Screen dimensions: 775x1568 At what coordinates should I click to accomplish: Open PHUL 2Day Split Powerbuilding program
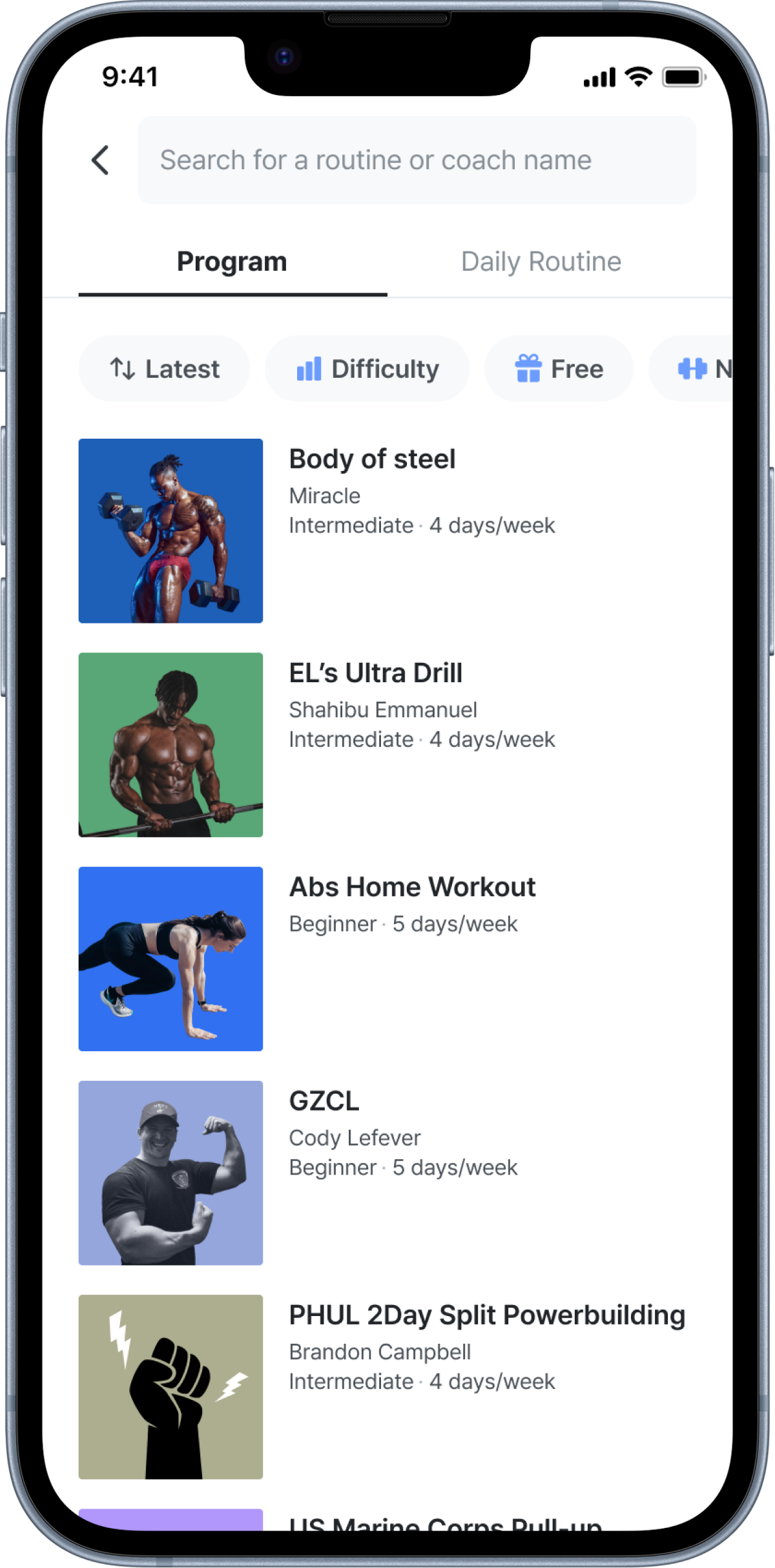(x=486, y=1315)
